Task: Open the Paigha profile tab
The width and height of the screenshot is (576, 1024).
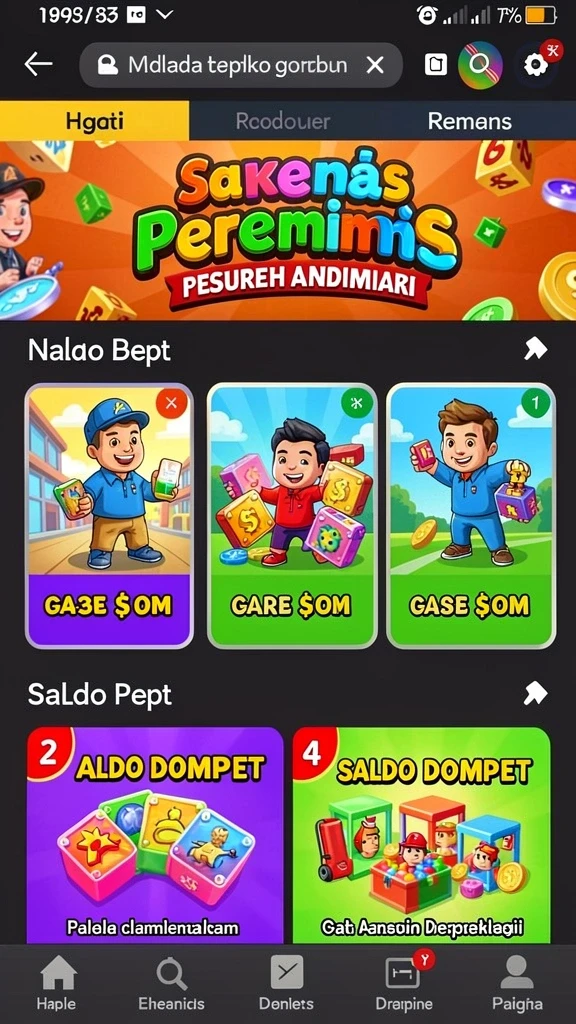Action: click(517, 984)
